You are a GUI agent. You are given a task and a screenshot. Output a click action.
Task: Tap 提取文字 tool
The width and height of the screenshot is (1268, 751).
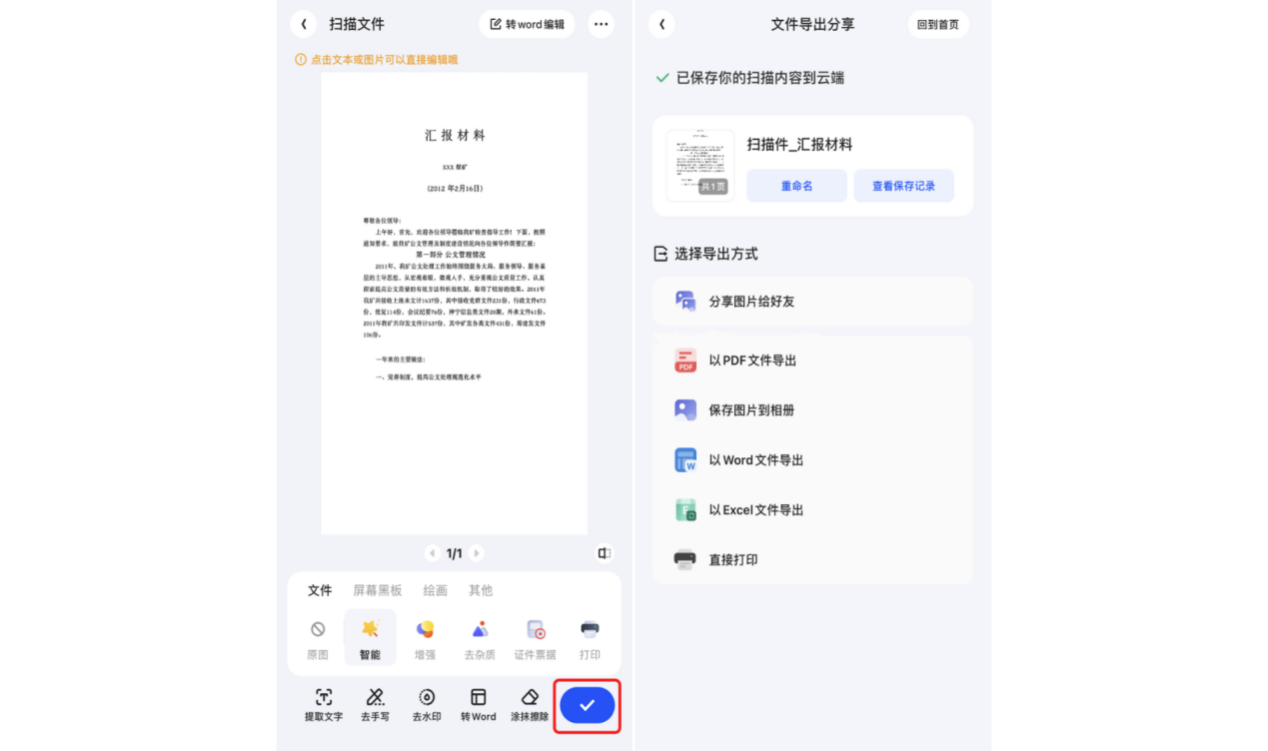[x=323, y=705]
